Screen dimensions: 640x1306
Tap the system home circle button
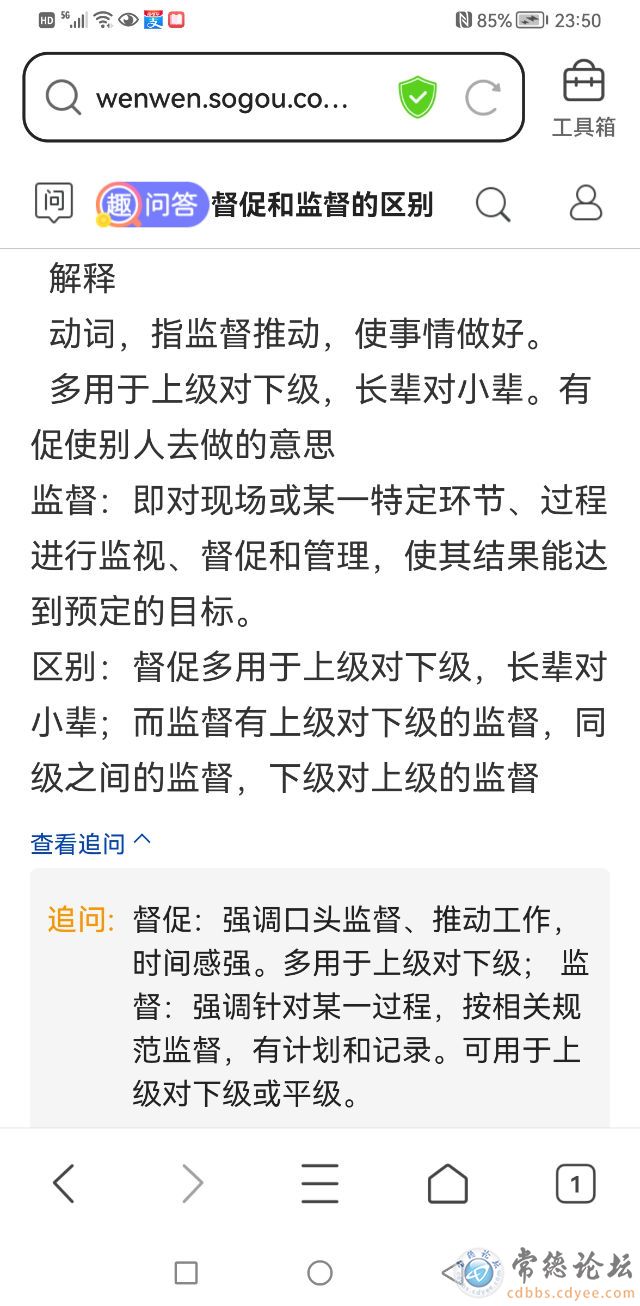point(320,1272)
